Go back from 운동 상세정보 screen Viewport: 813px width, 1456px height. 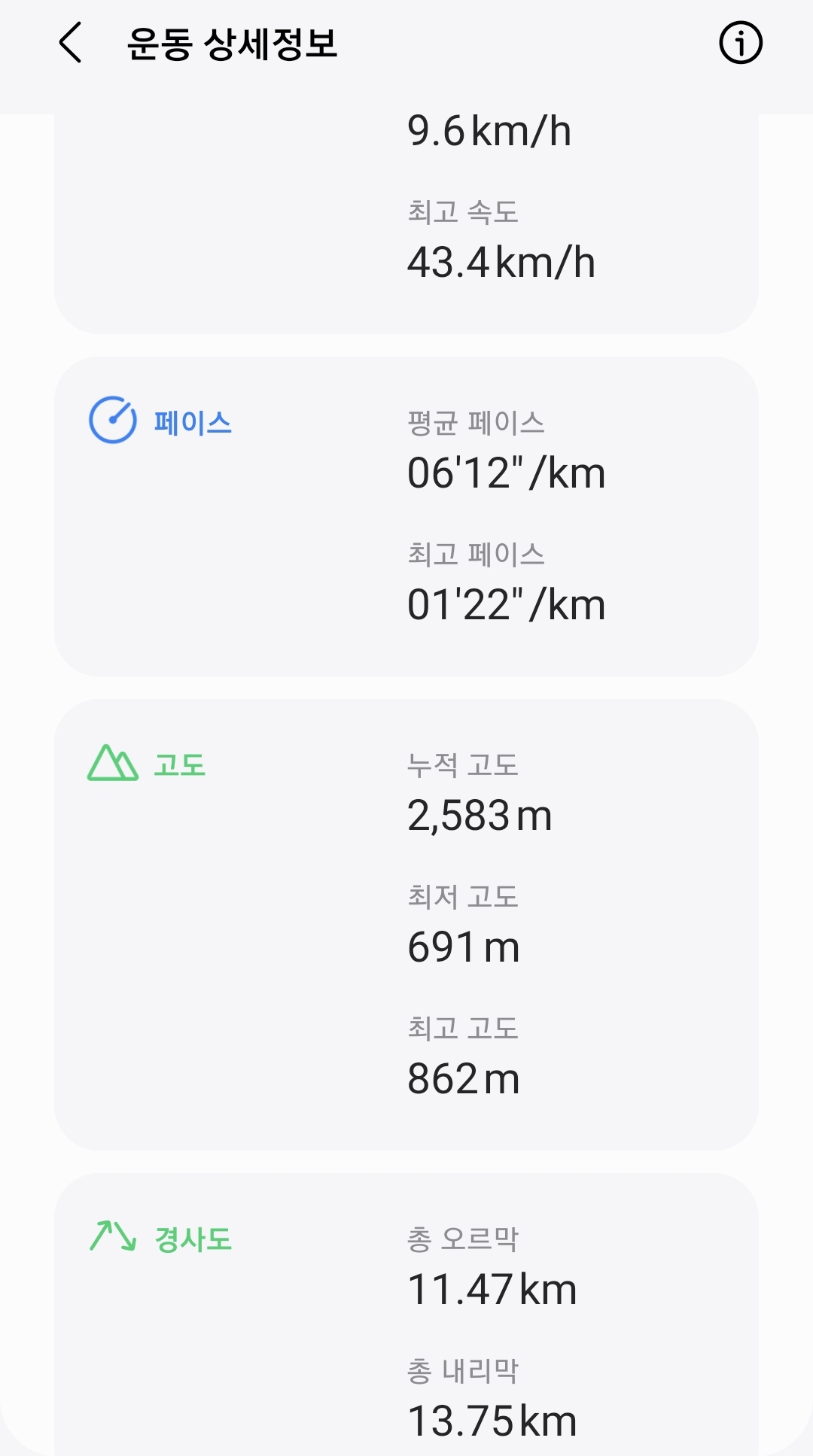coord(70,43)
